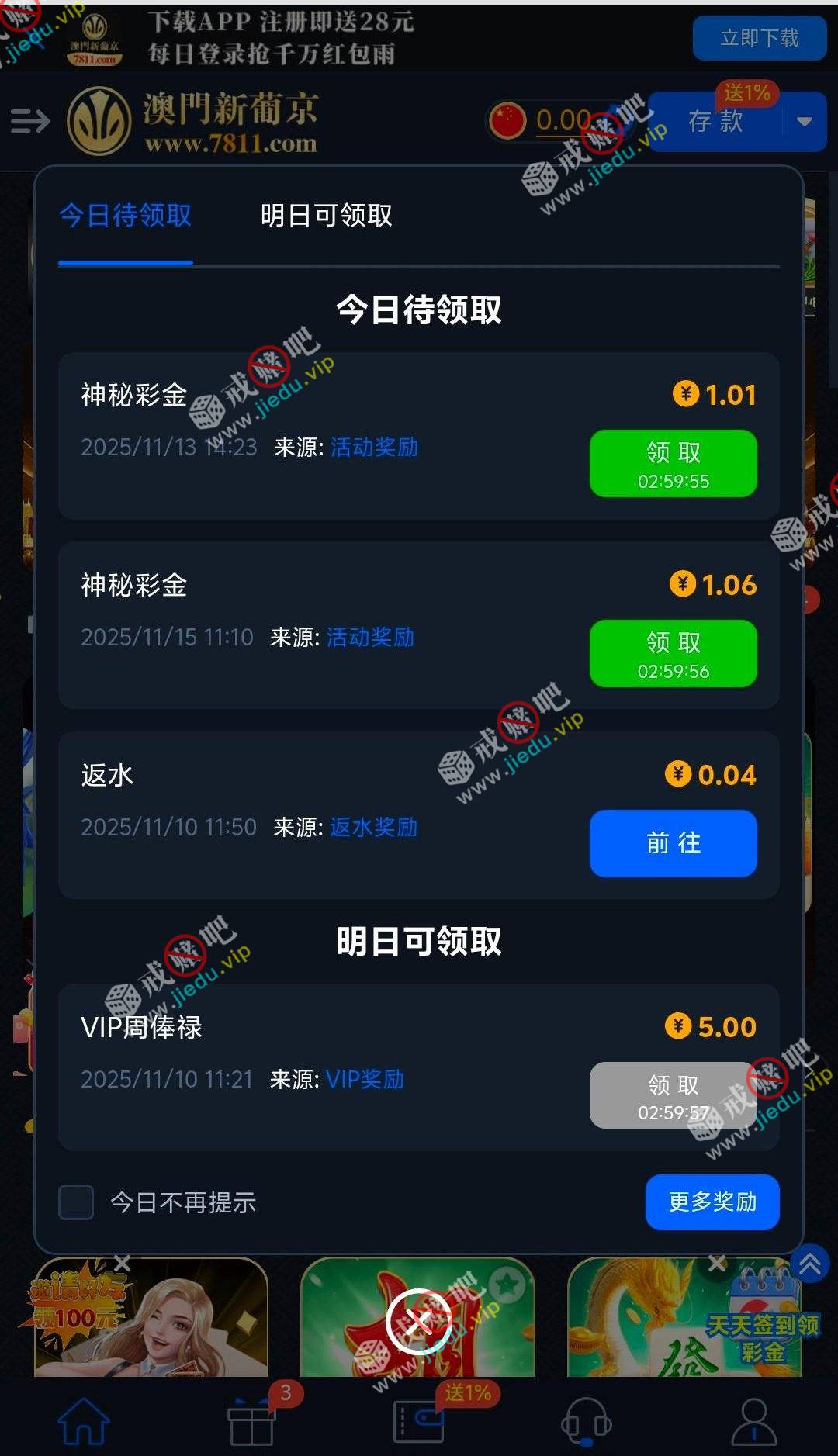Tap 前往 for the 返水 reward
This screenshot has height=1456, width=838.
coord(673,843)
